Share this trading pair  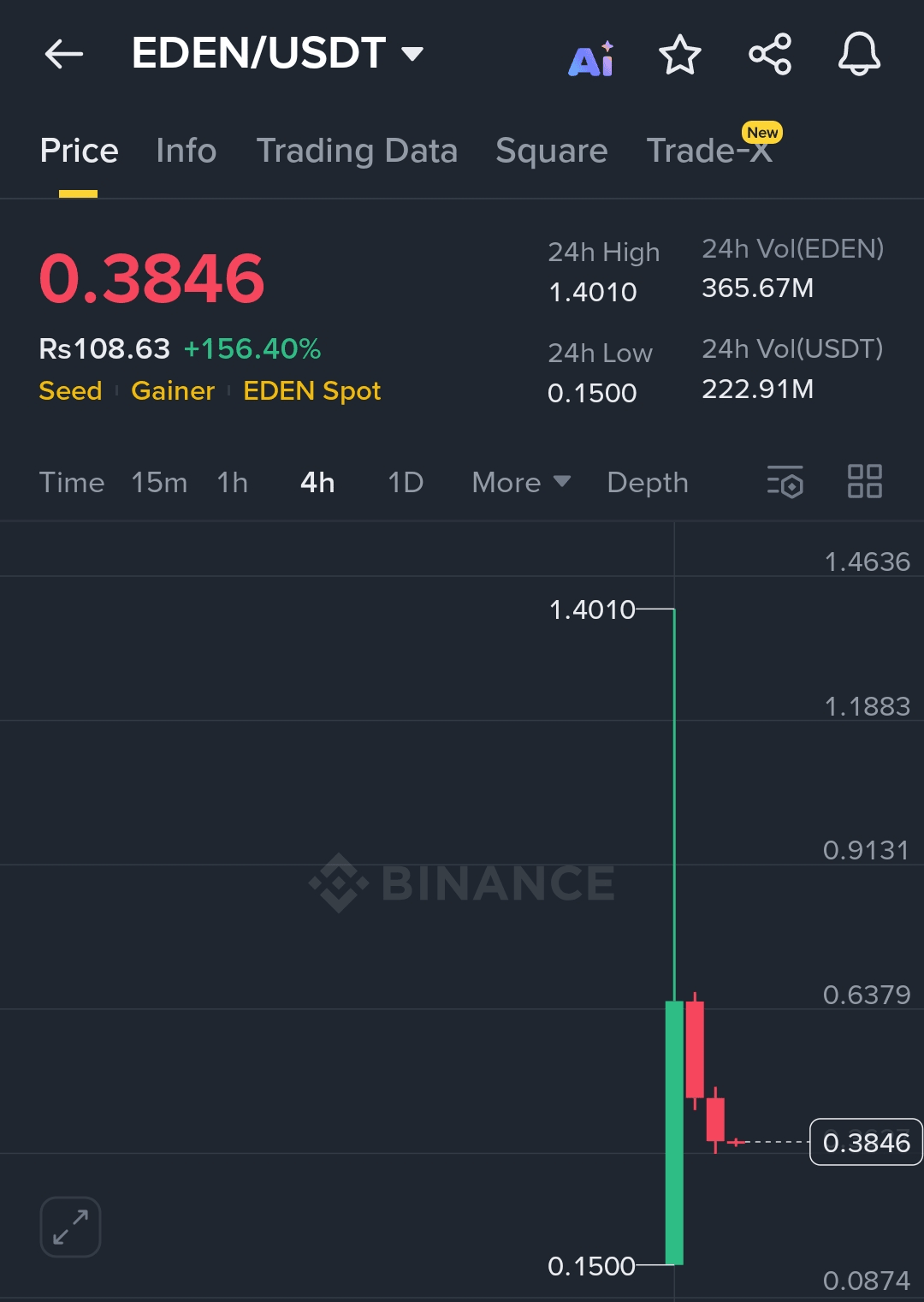pos(770,55)
